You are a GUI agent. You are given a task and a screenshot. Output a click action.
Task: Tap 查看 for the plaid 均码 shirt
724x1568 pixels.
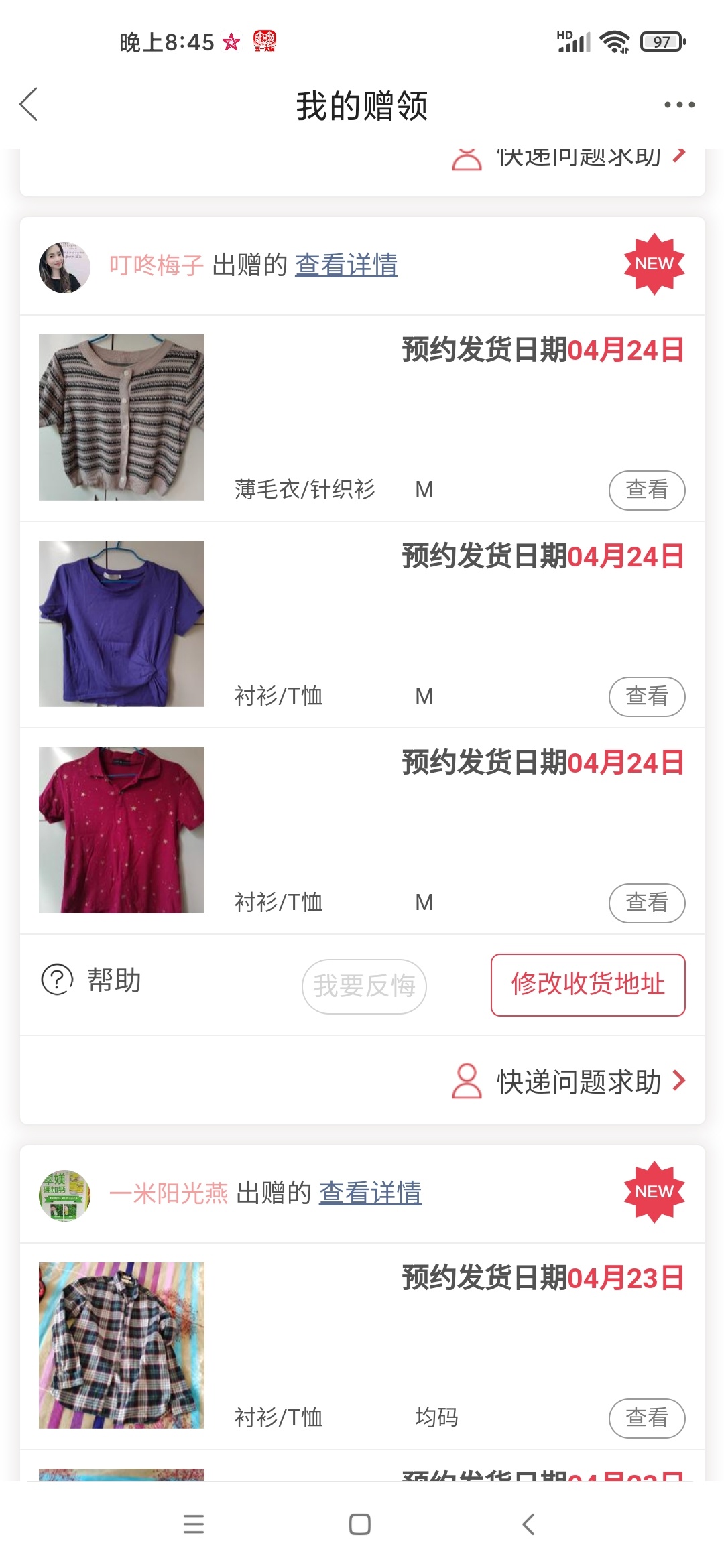(x=646, y=1418)
